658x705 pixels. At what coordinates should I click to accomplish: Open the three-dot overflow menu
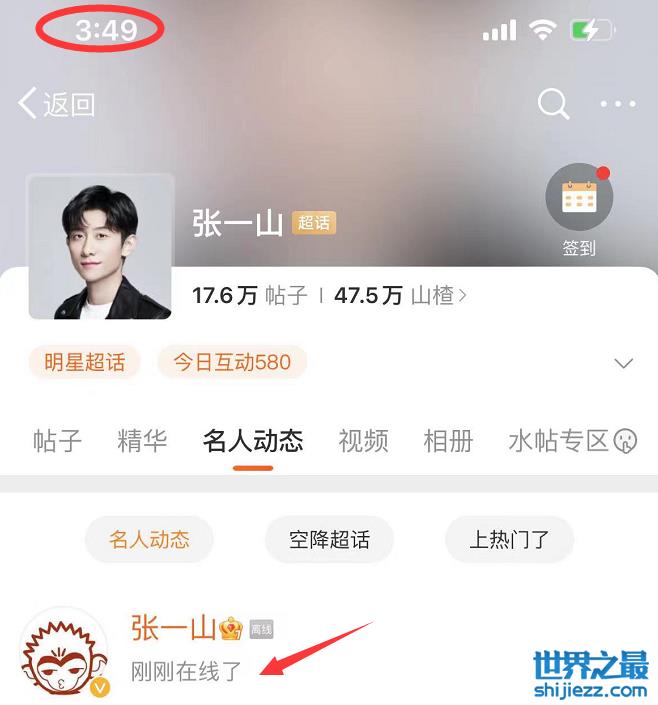pos(617,104)
